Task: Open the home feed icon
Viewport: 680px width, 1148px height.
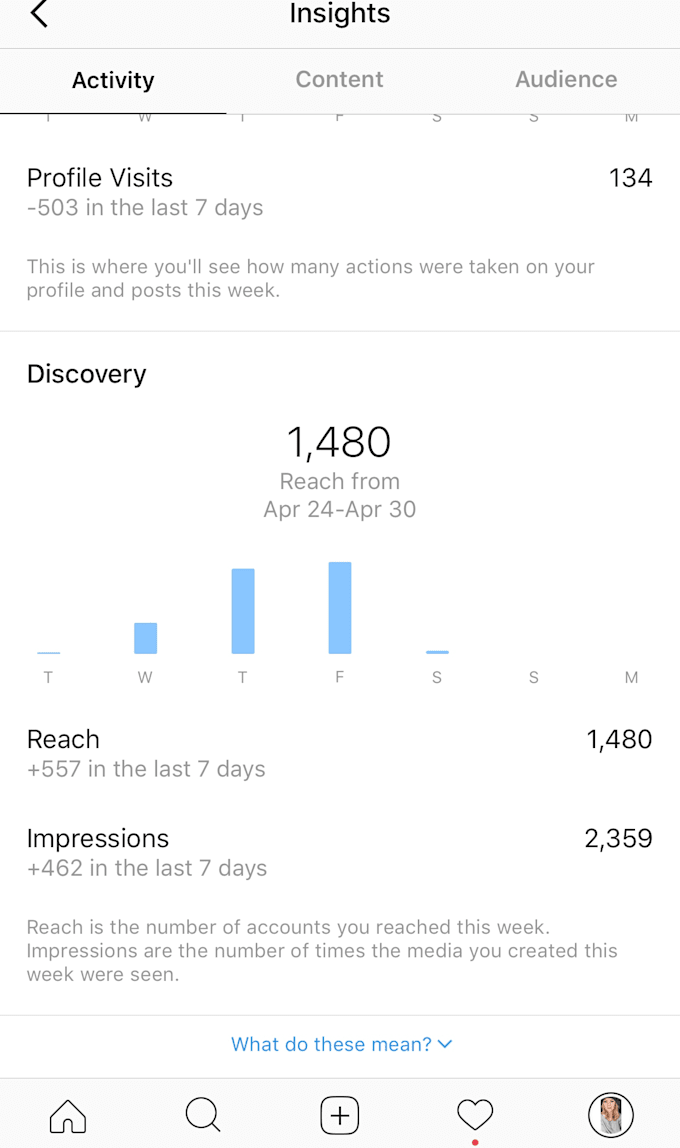Action: tap(68, 1115)
